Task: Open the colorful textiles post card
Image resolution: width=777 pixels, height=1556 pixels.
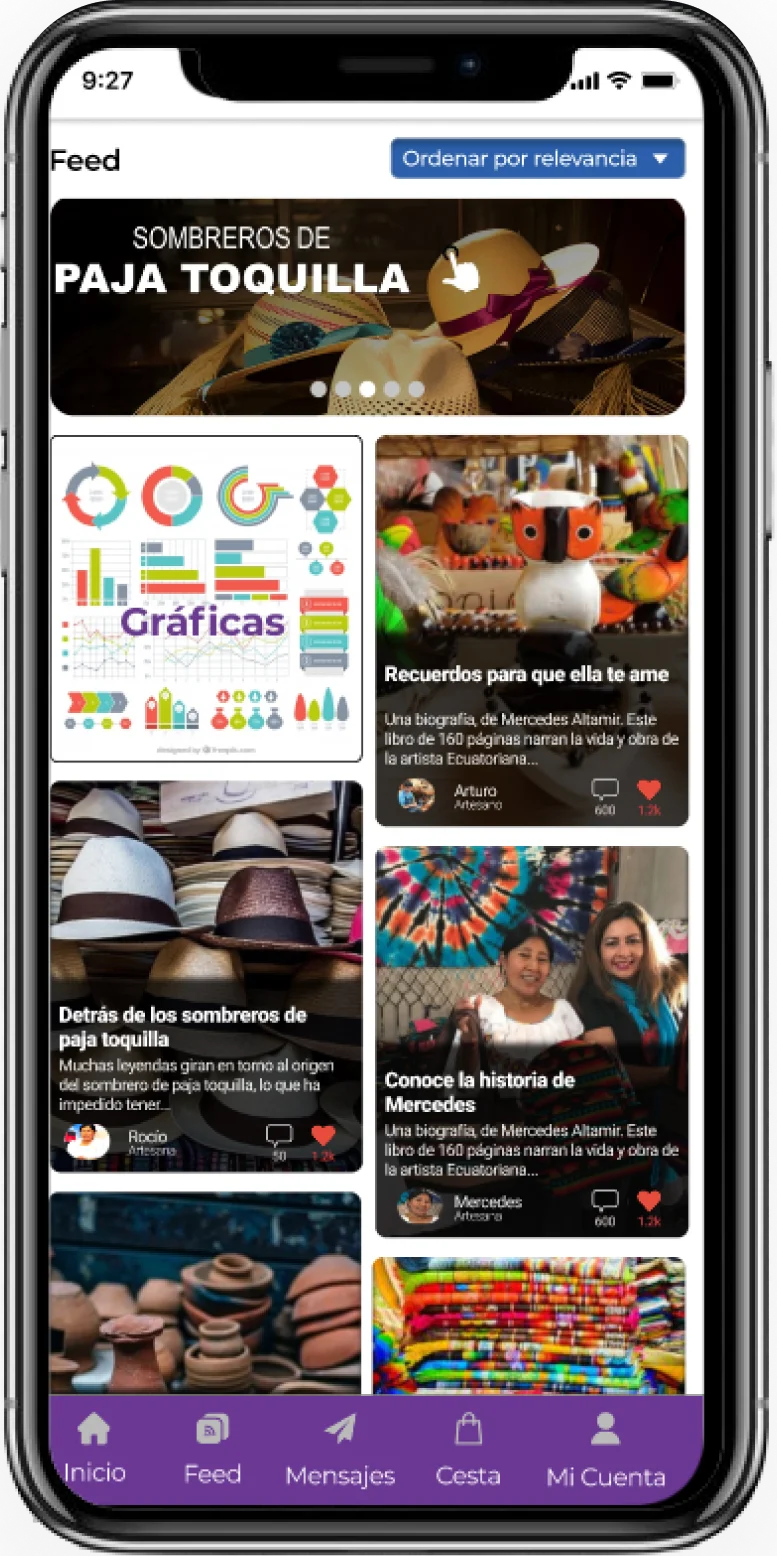Action: pyautogui.click(x=529, y=1325)
